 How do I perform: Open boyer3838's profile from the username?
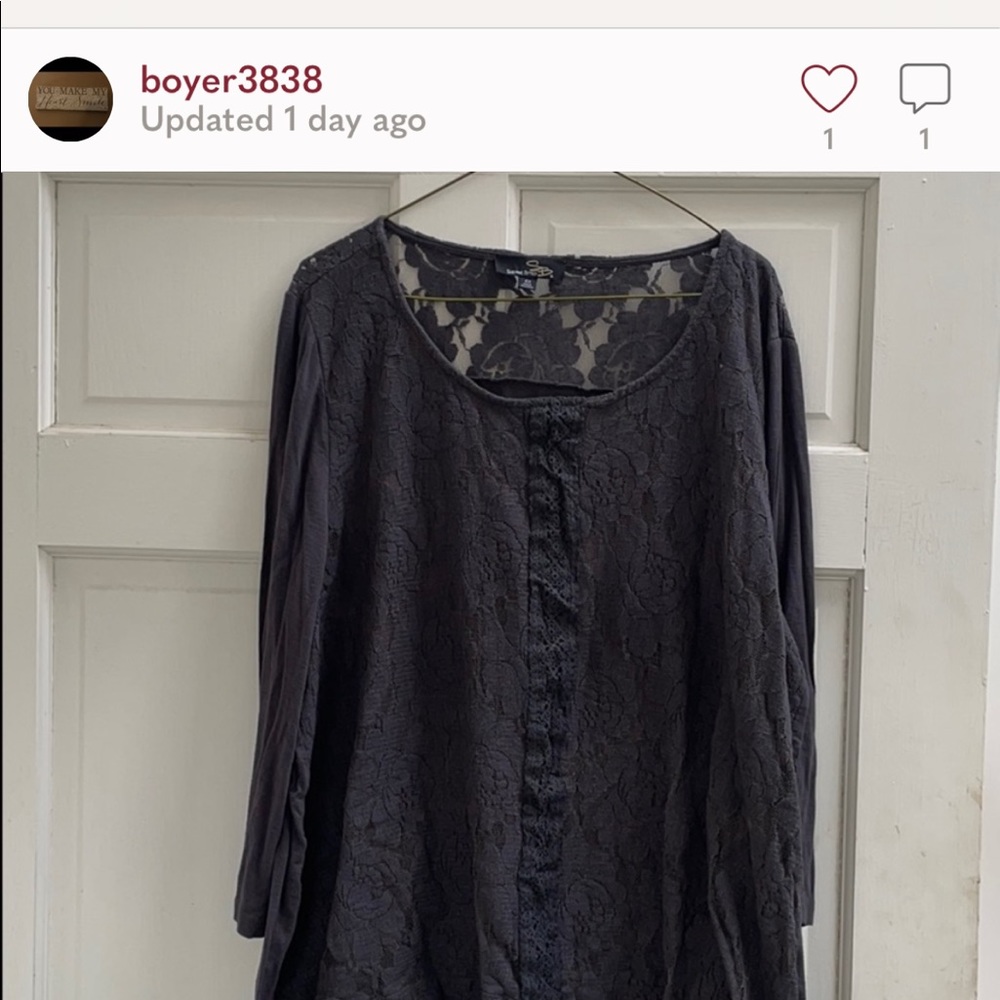[231, 80]
